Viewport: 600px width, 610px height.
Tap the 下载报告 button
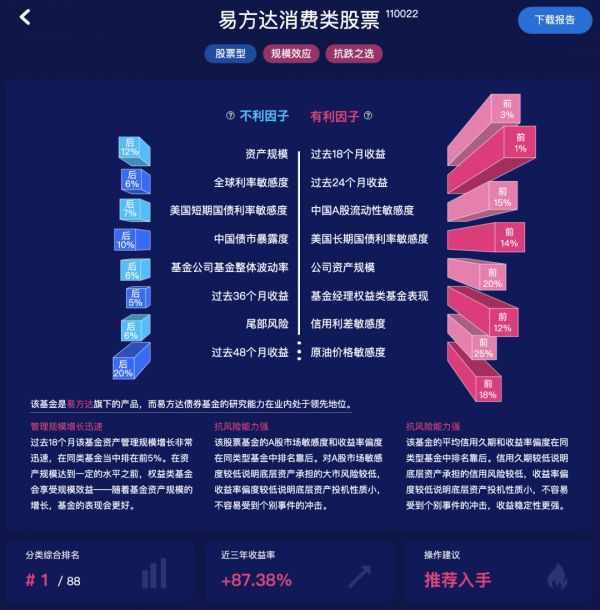[x=554, y=20]
